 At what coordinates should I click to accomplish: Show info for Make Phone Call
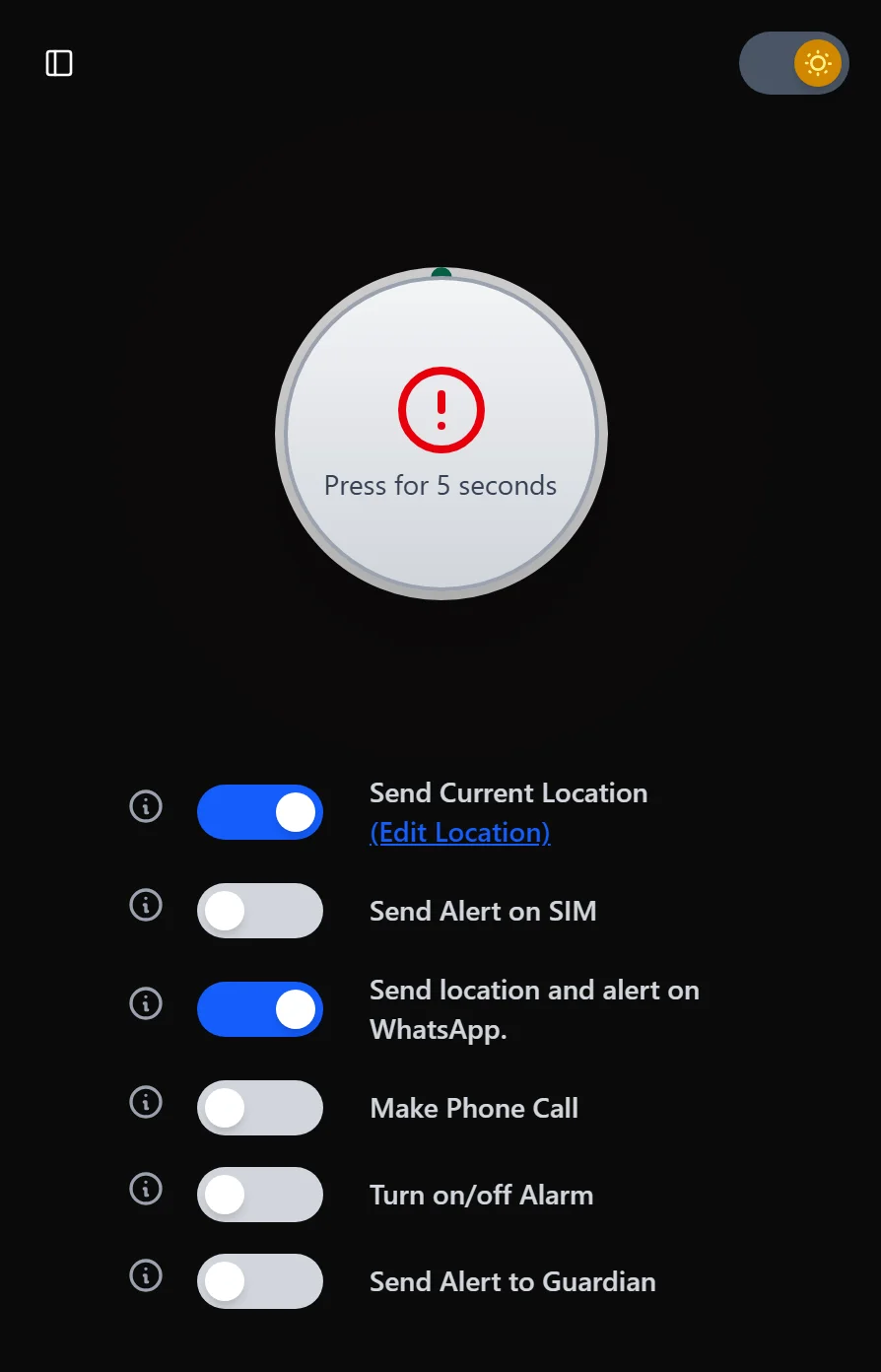pos(146,1102)
